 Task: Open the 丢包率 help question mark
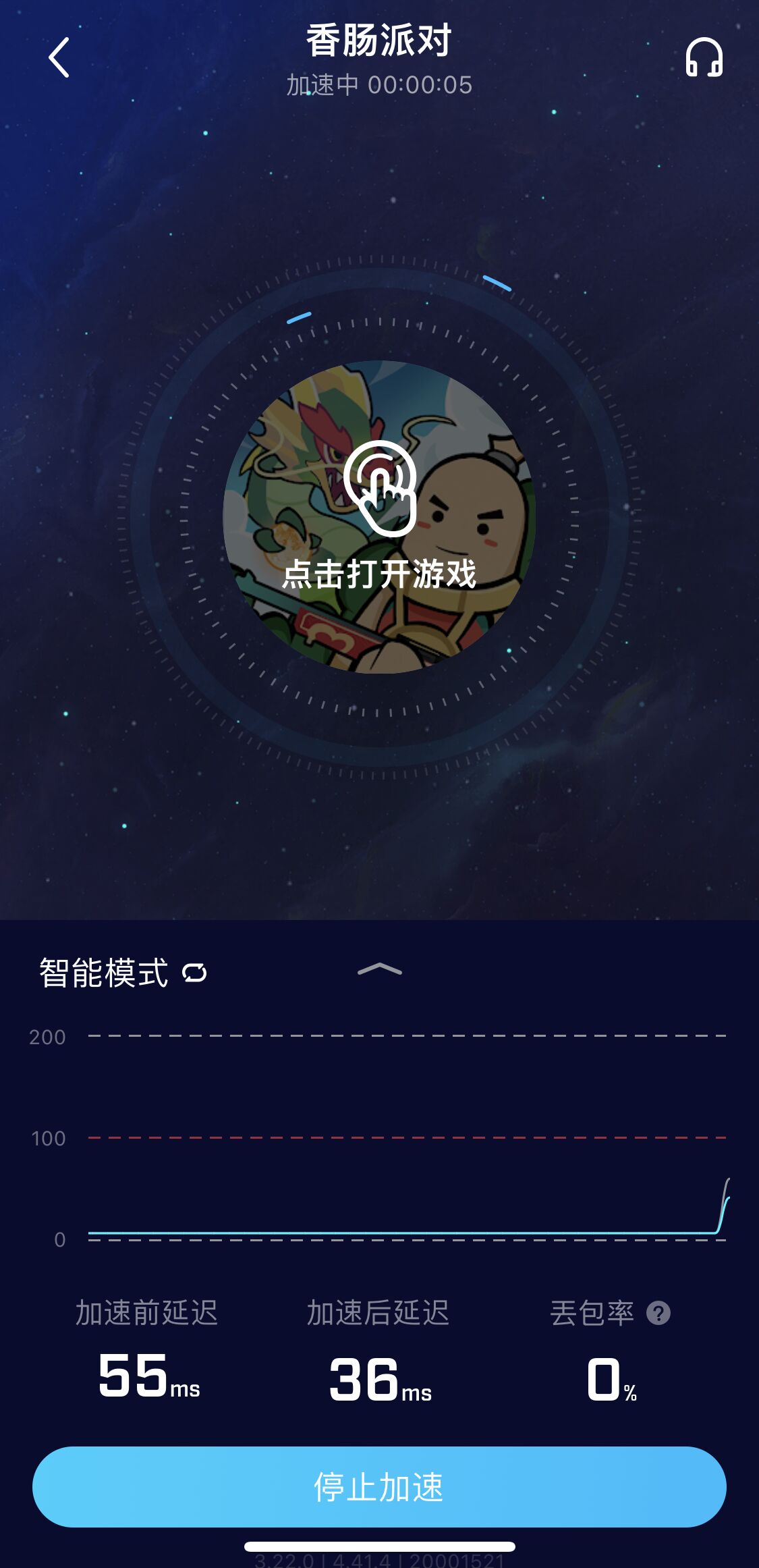658,1313
